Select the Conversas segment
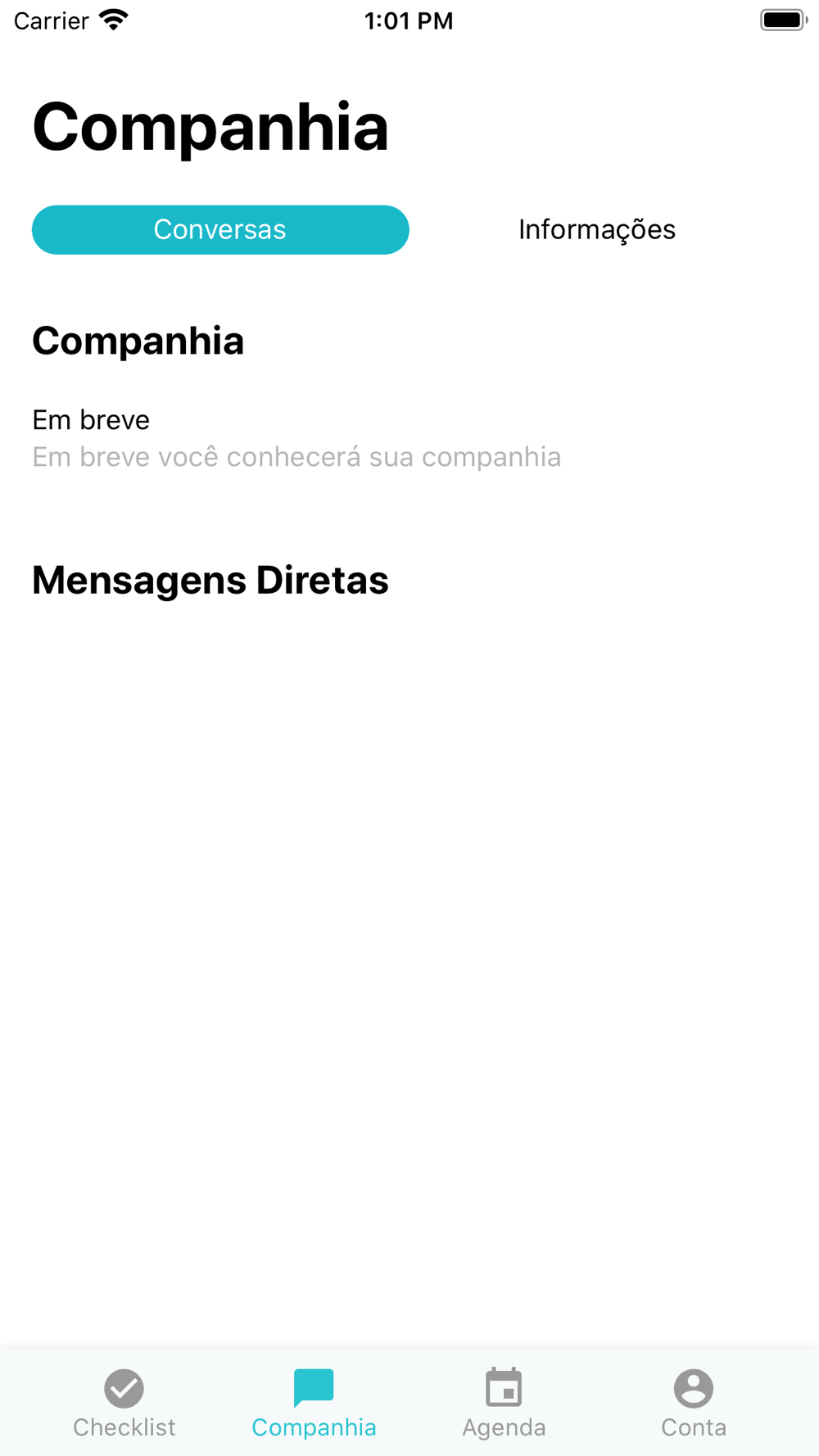 (220, 229)
